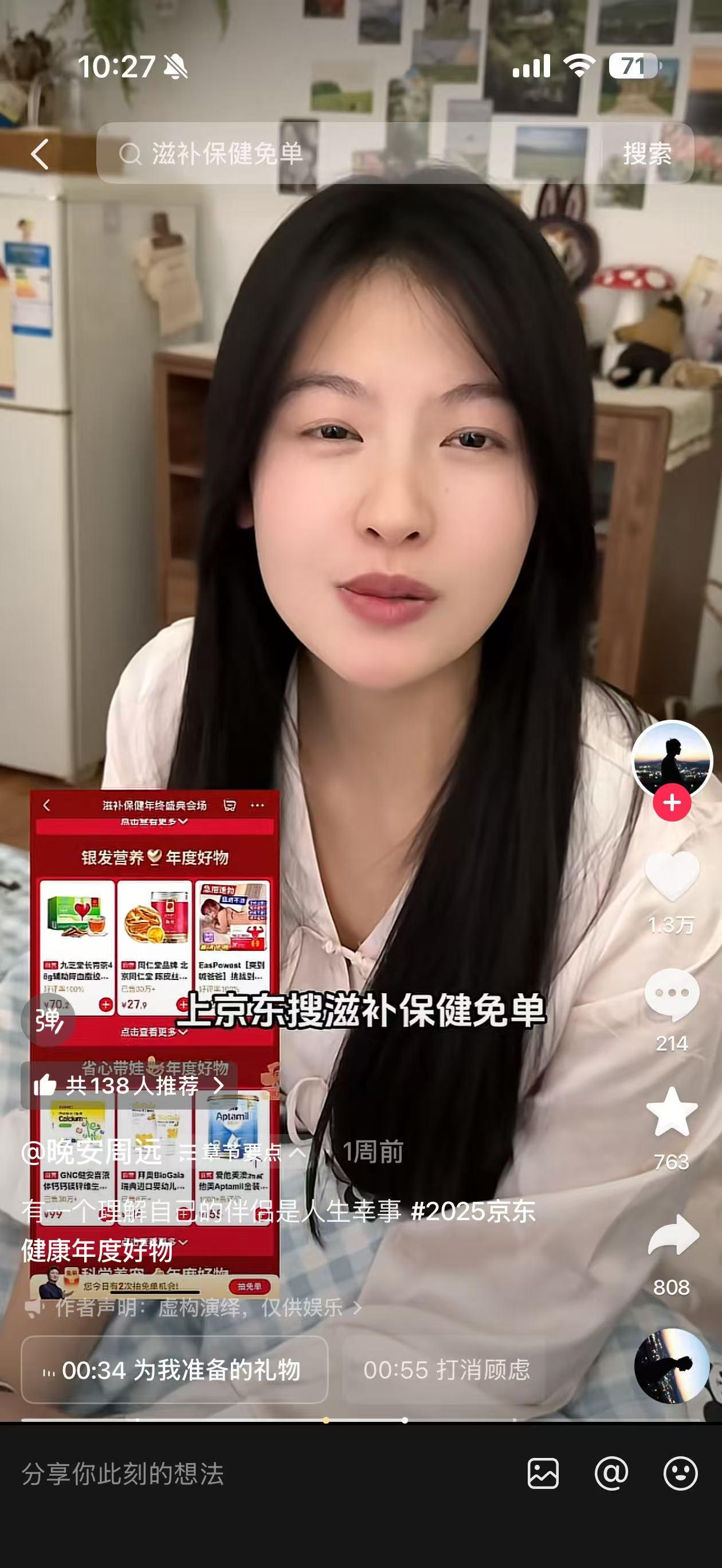The width and height of the screenshot is (722, 1568).
Task: Tap the 搜索 button
Action: (x=647, y=154)
